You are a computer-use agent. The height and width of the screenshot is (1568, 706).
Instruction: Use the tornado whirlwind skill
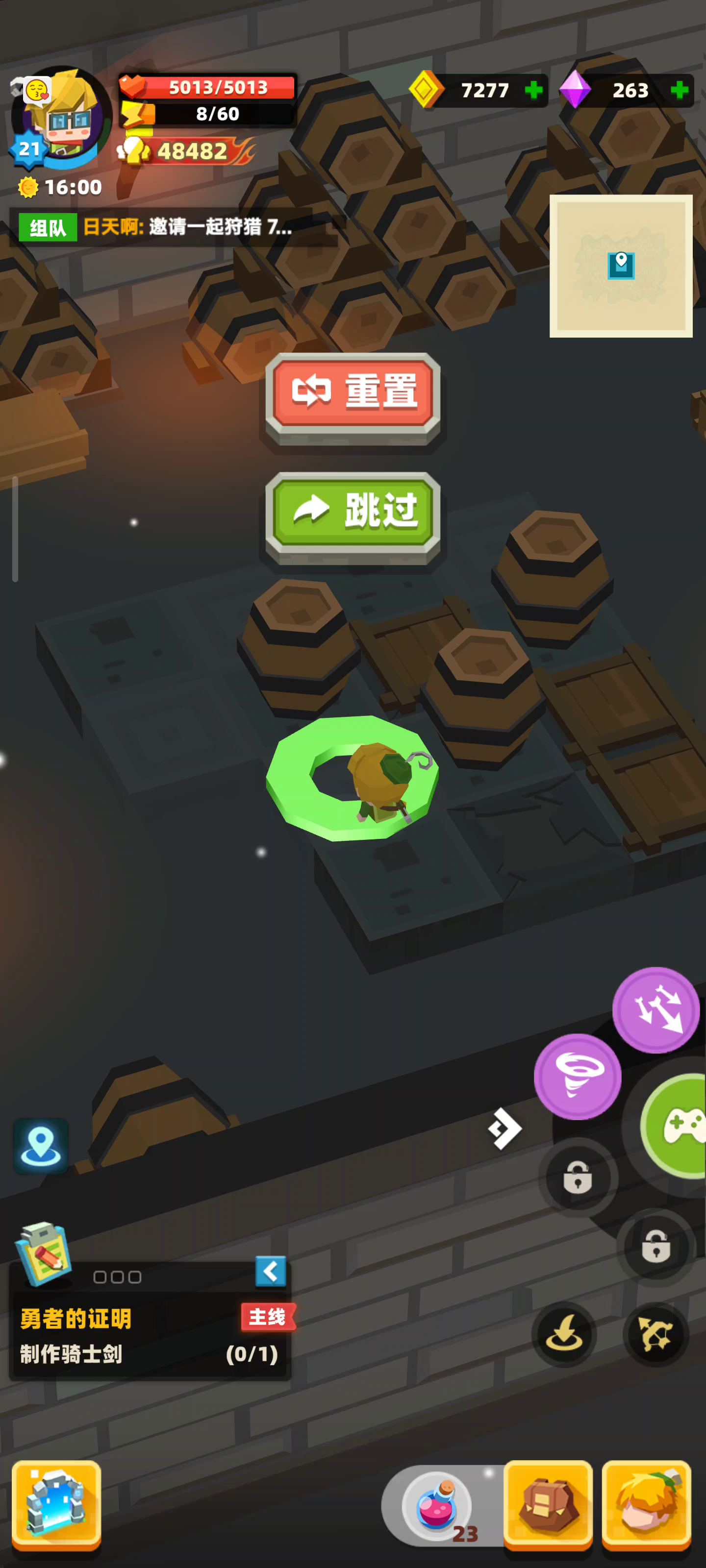click(x=577, y=1076)
